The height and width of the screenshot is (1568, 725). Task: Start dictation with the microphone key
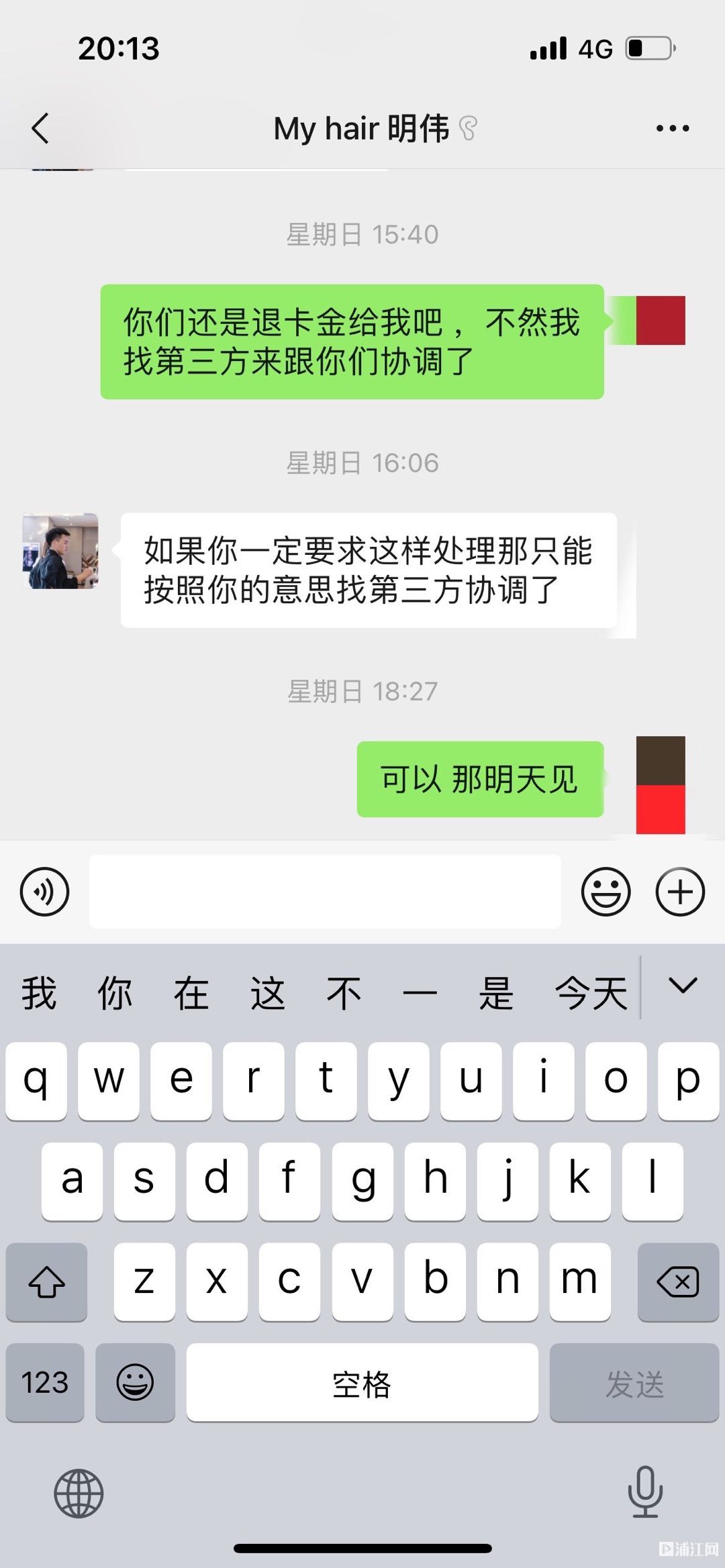coord(645,1493)
